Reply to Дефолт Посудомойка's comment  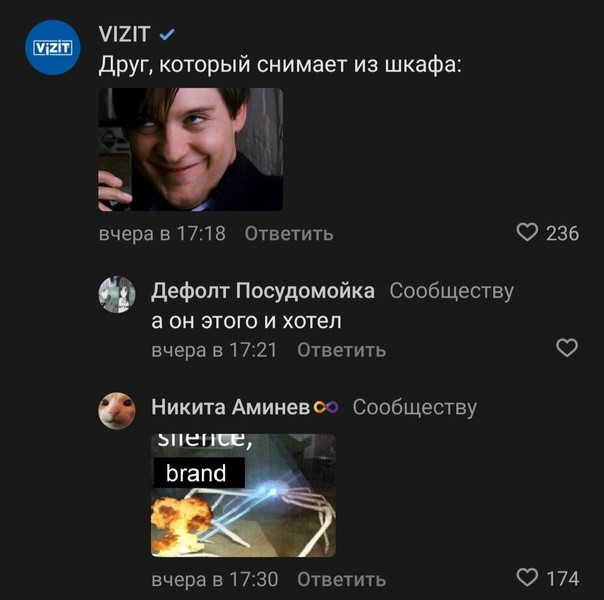[x=341, y=350]
